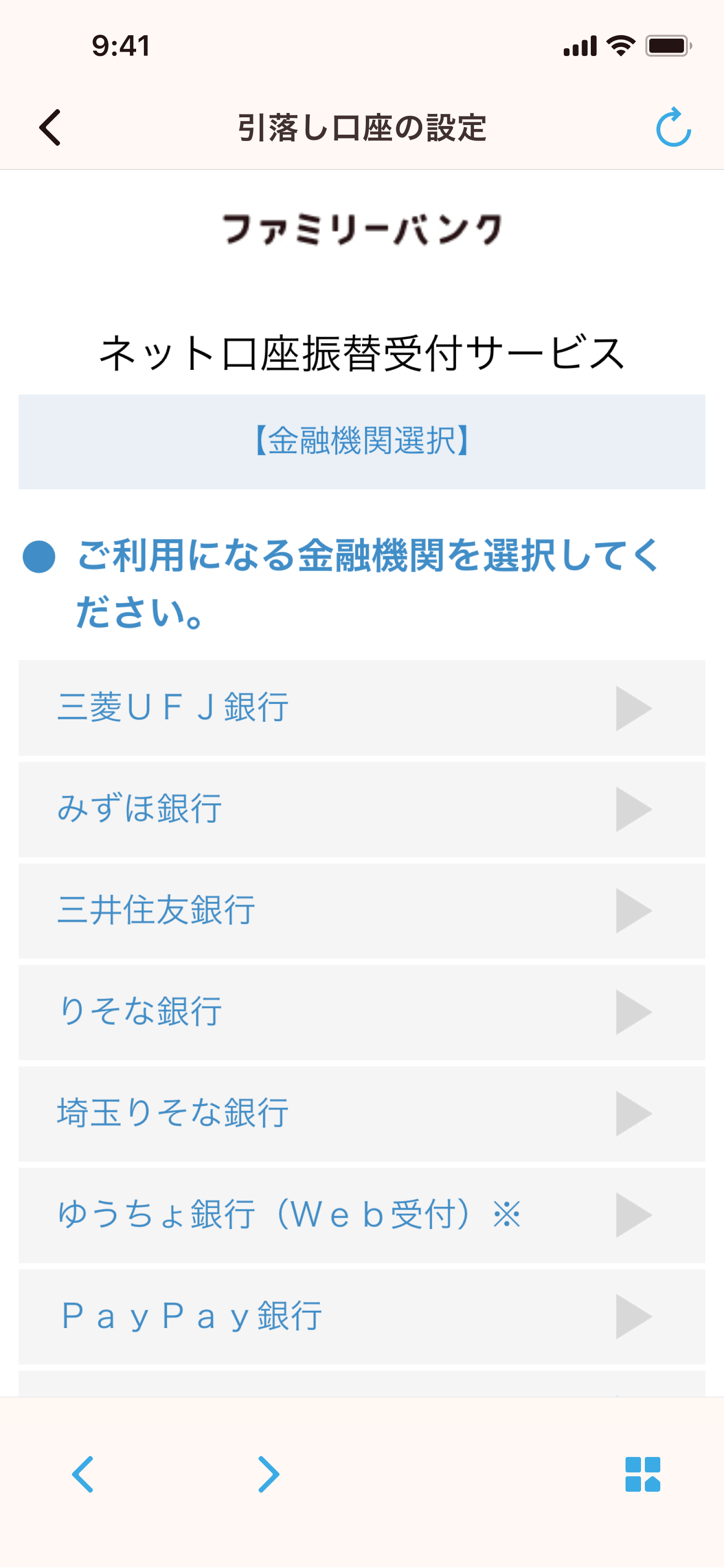724x1568 pixels.
Task: Open 三井住友銀行 option
Action: click(x=362, y=910)
